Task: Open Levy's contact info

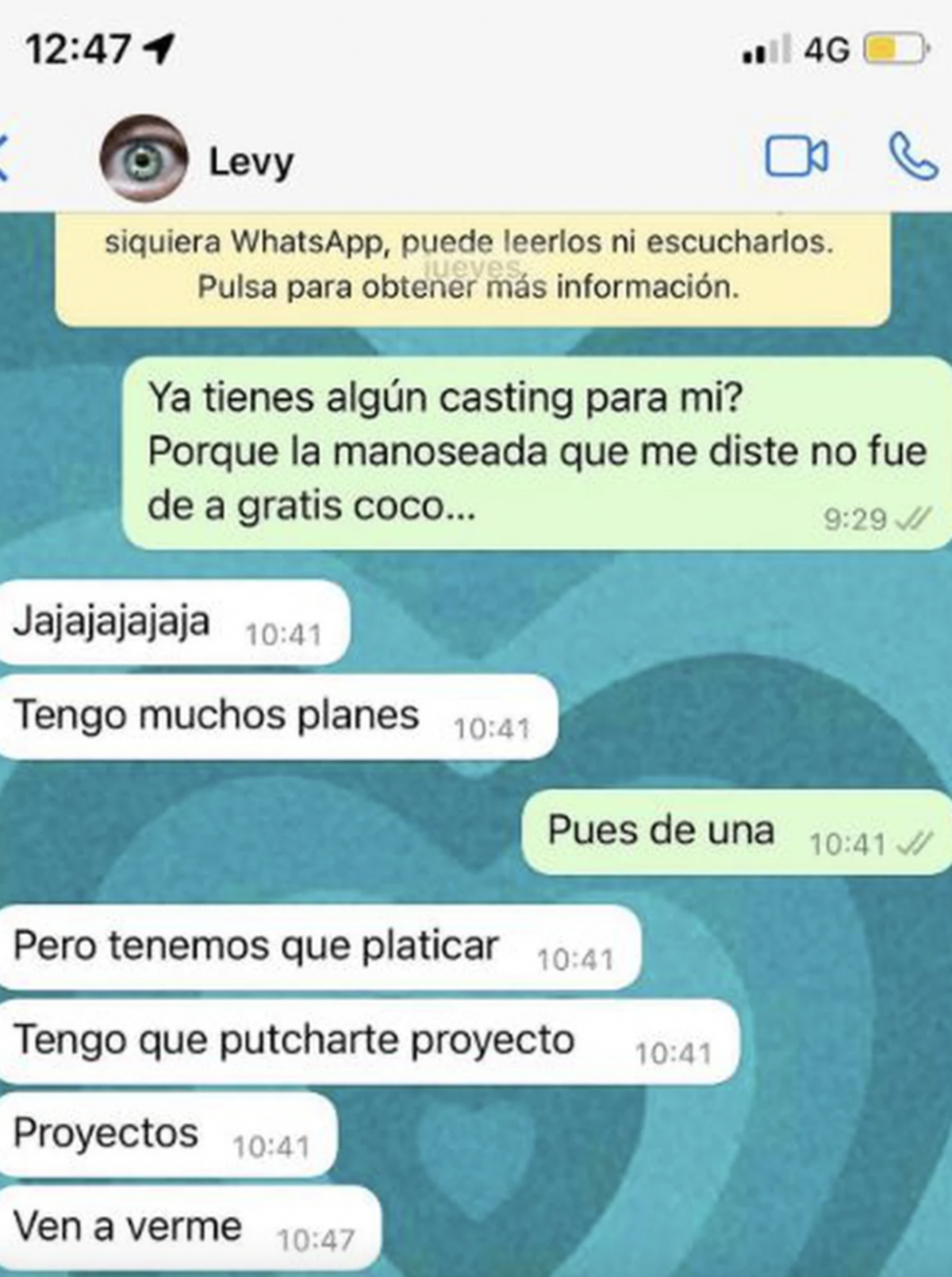Action: point(251,162)
